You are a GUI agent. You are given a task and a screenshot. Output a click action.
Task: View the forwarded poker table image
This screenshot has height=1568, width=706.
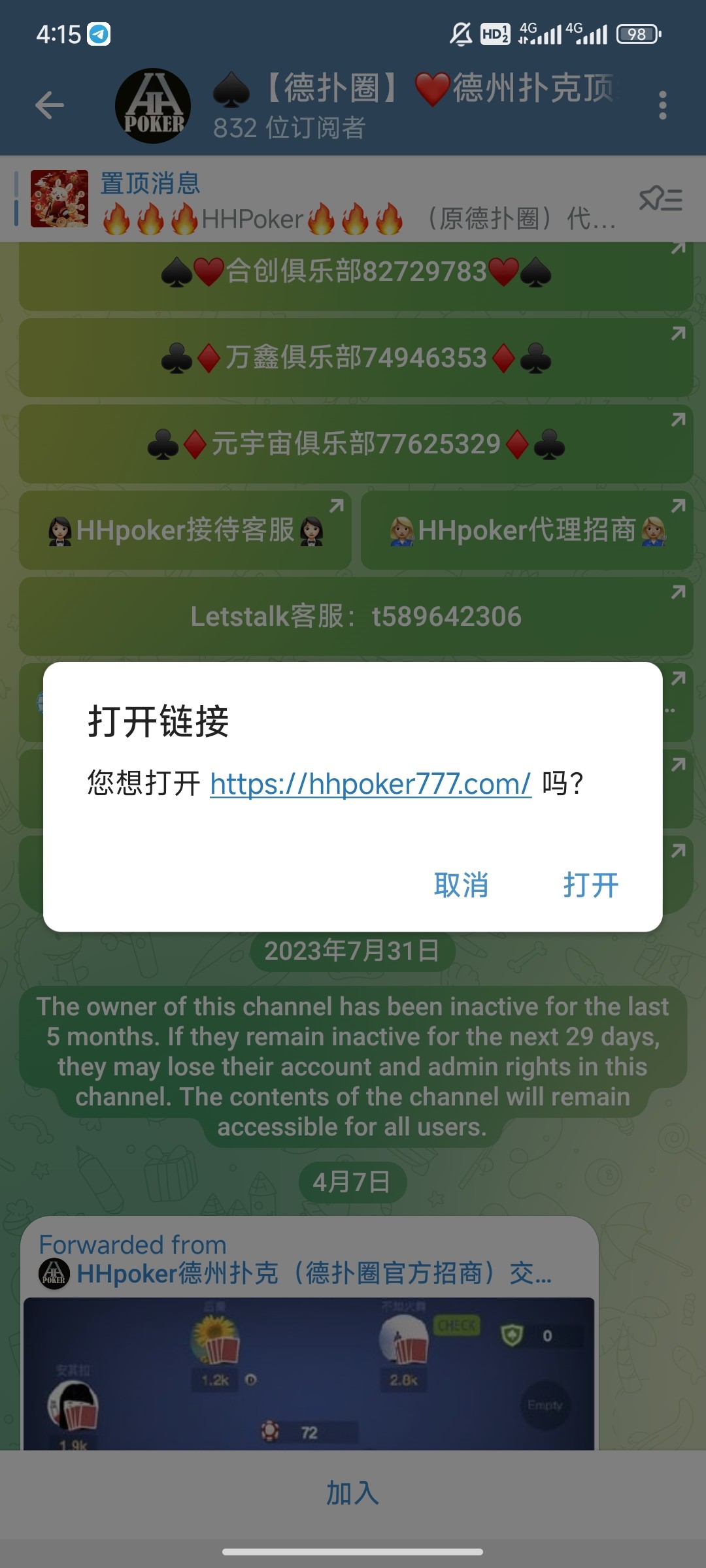pyautogui.click(x=309, y=1372)
